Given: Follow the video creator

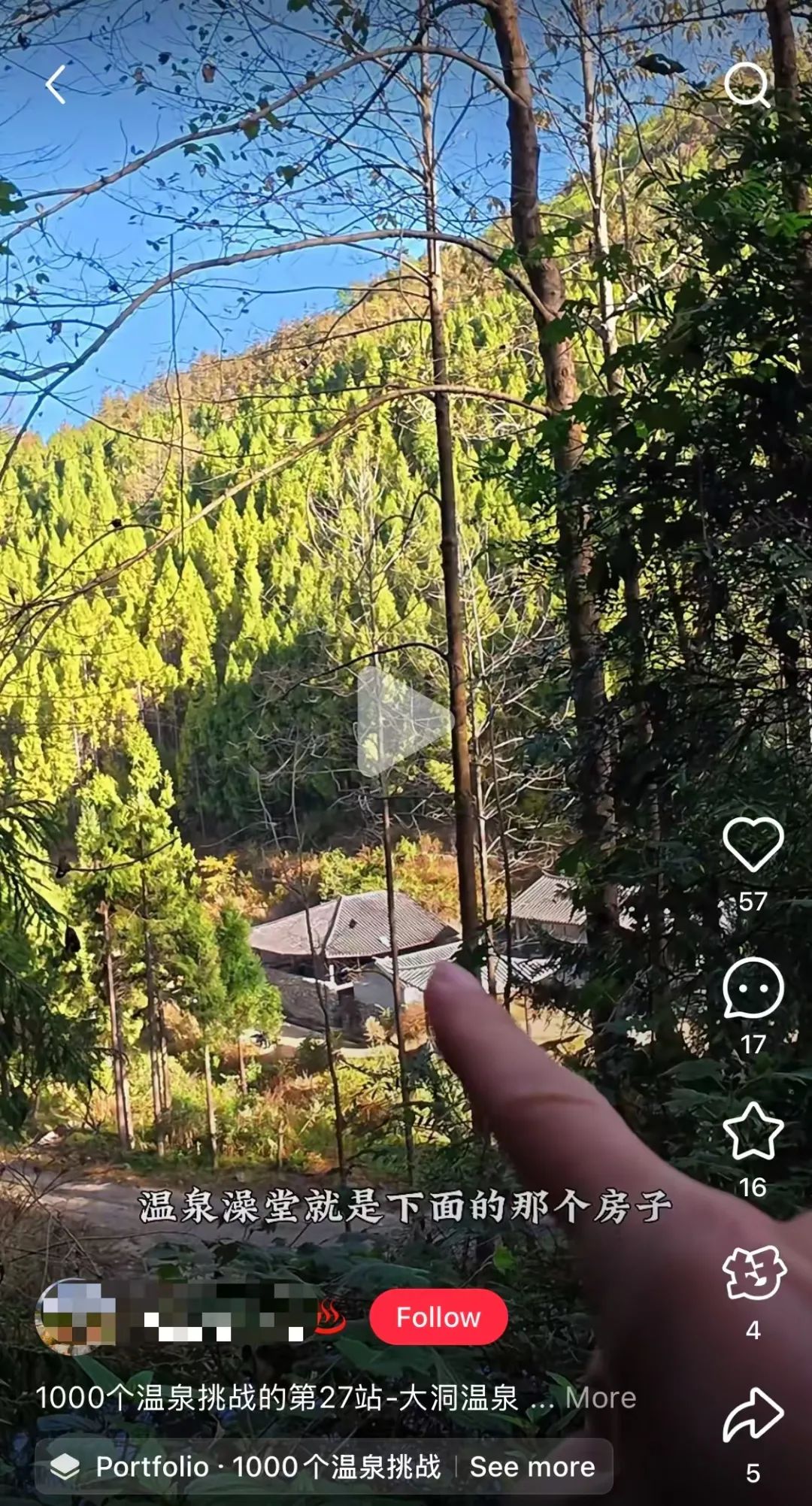Looking at the screenshot, I should pos(438,1317).
